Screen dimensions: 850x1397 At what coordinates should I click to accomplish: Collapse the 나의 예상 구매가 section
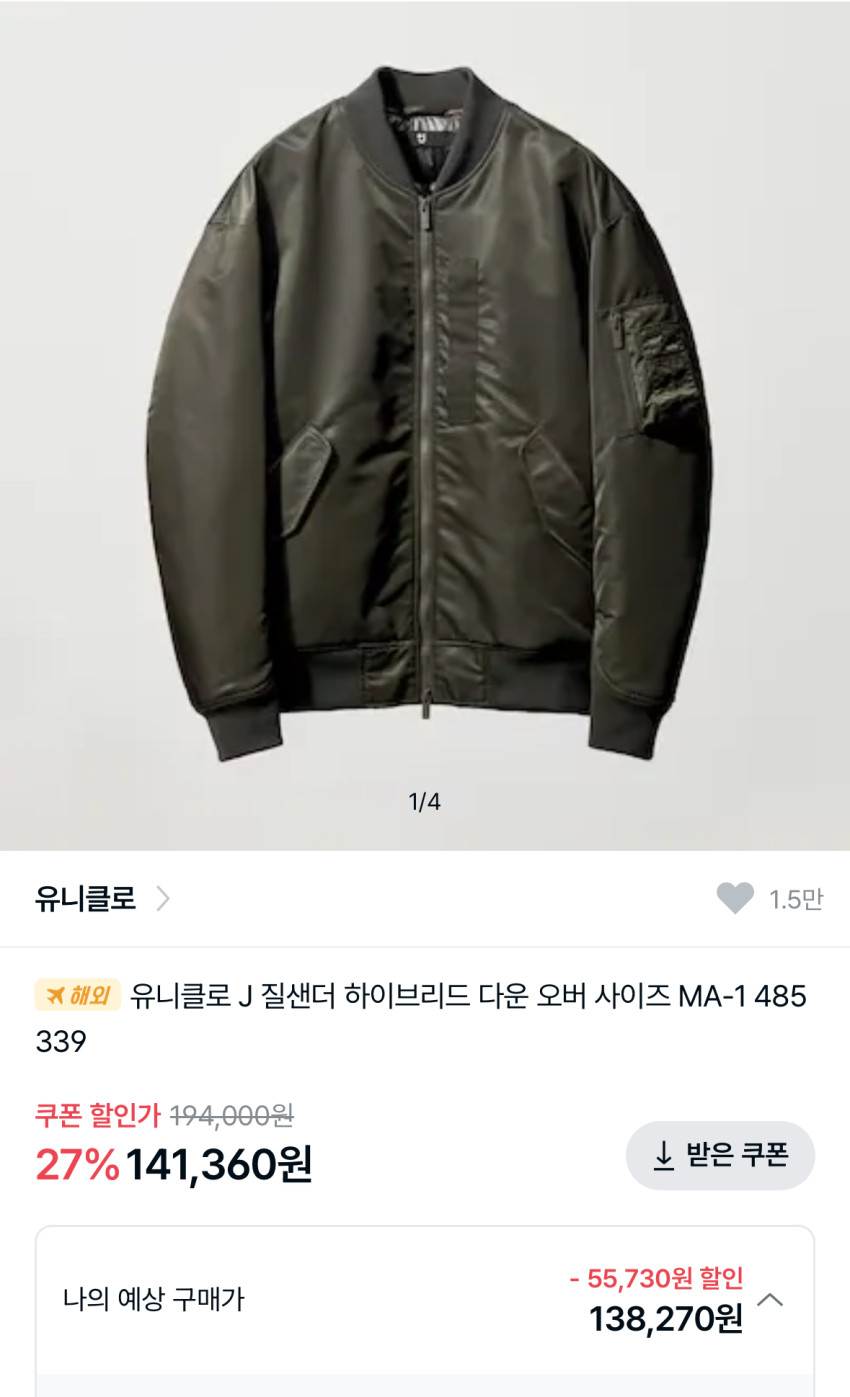tap(770, 1300)
